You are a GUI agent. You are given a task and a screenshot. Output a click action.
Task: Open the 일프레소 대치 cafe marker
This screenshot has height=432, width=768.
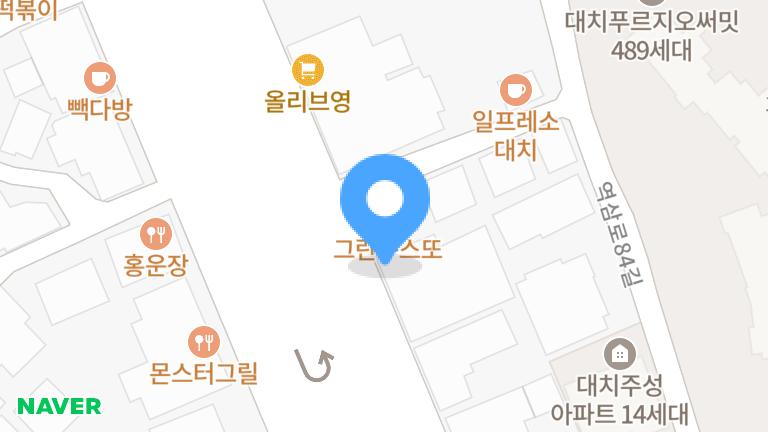click(x=515, y=91)
